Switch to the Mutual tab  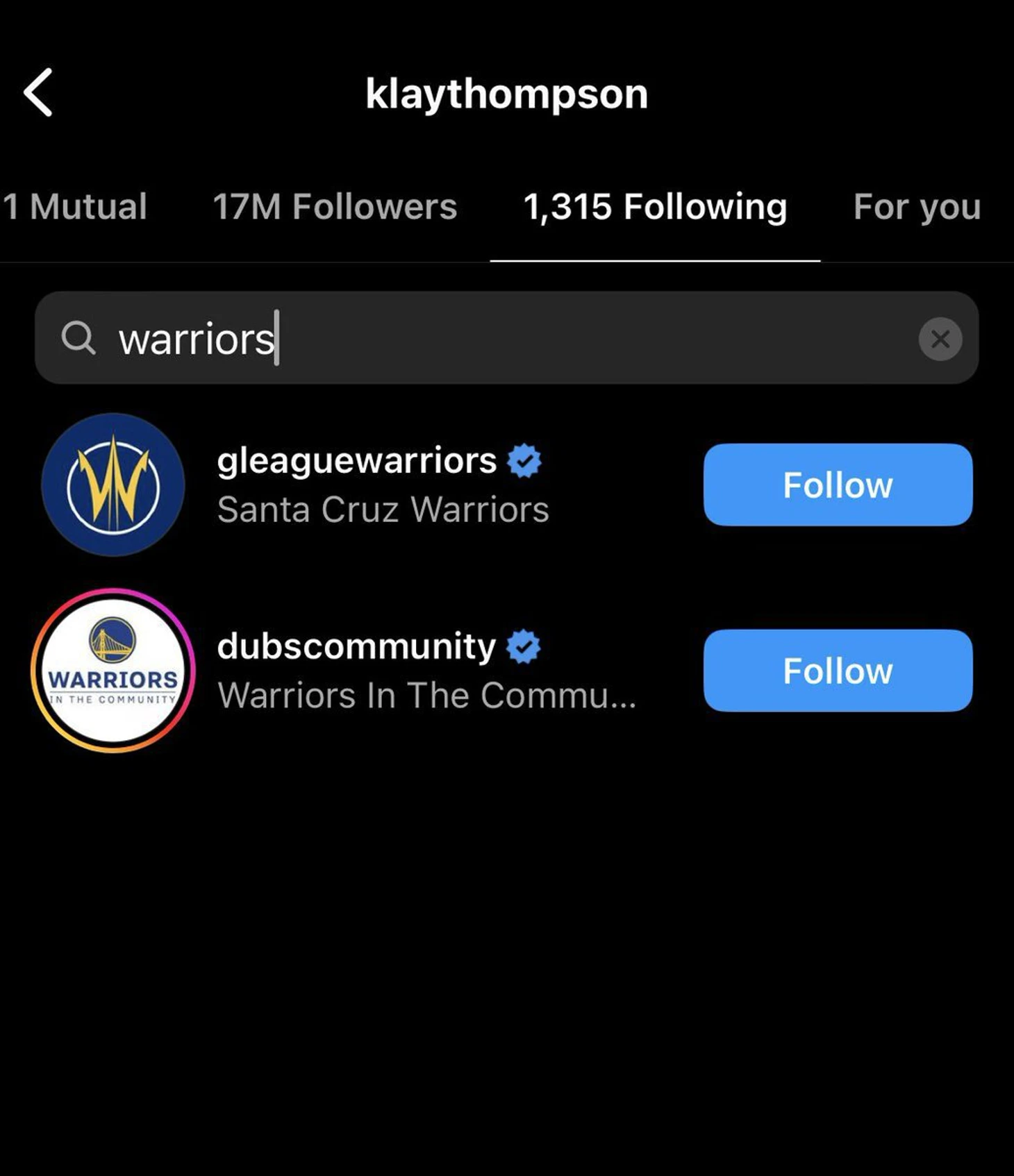(75, 207)
